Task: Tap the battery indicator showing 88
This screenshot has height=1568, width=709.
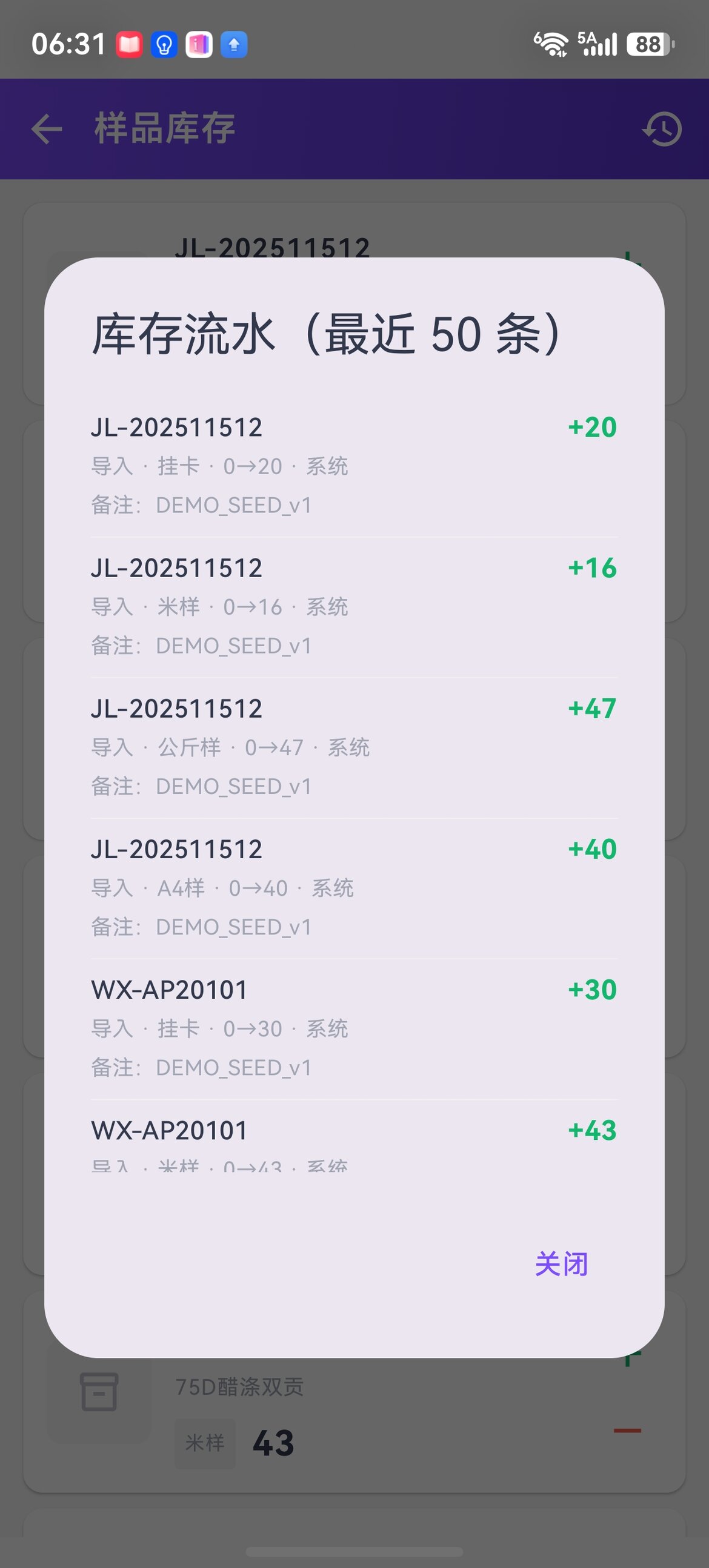Action: tap(647, 44)
